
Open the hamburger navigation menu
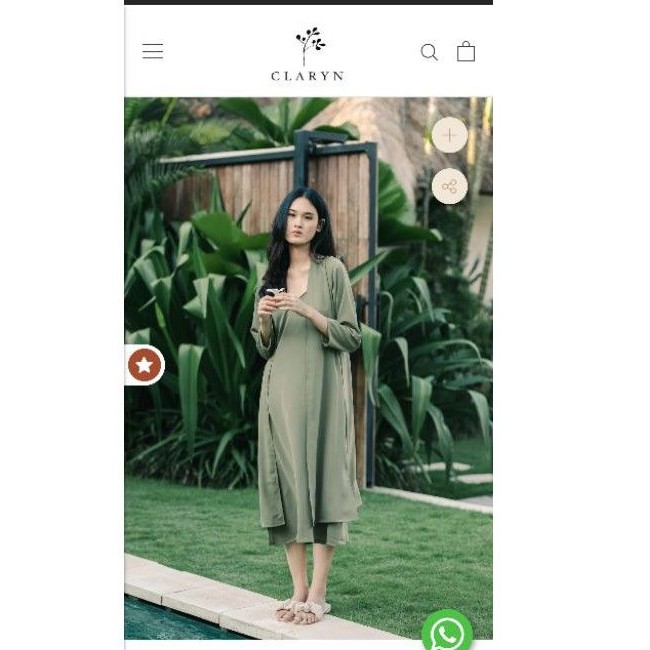[152, 51]
